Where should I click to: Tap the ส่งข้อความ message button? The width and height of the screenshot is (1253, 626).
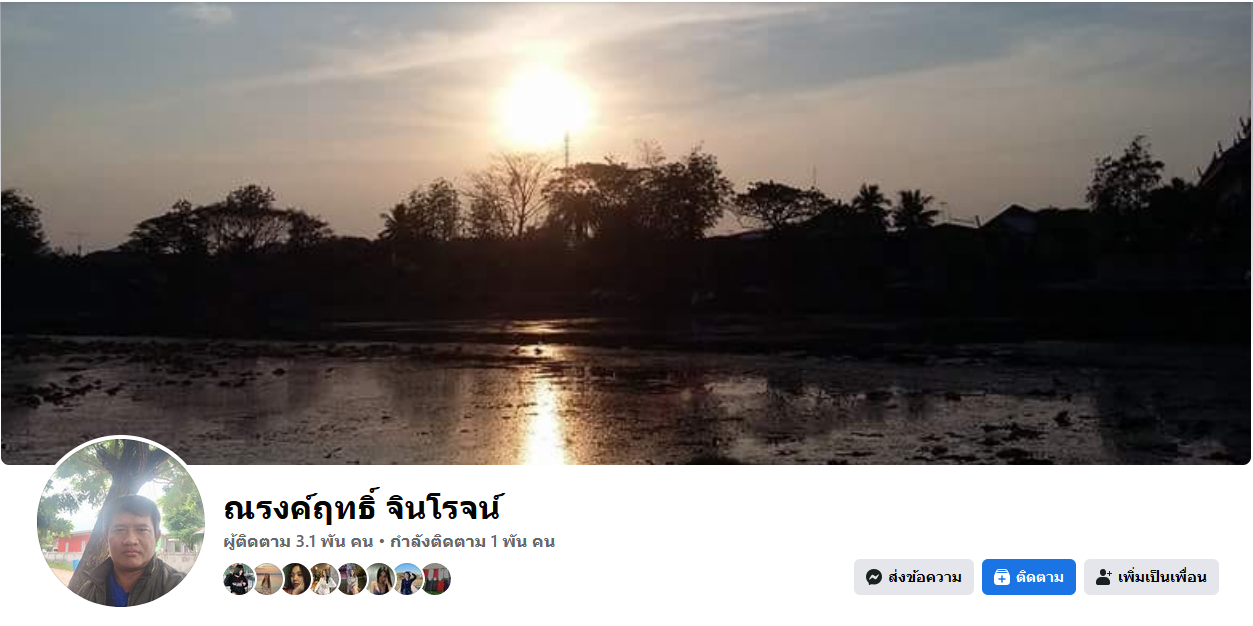[913, 577]
